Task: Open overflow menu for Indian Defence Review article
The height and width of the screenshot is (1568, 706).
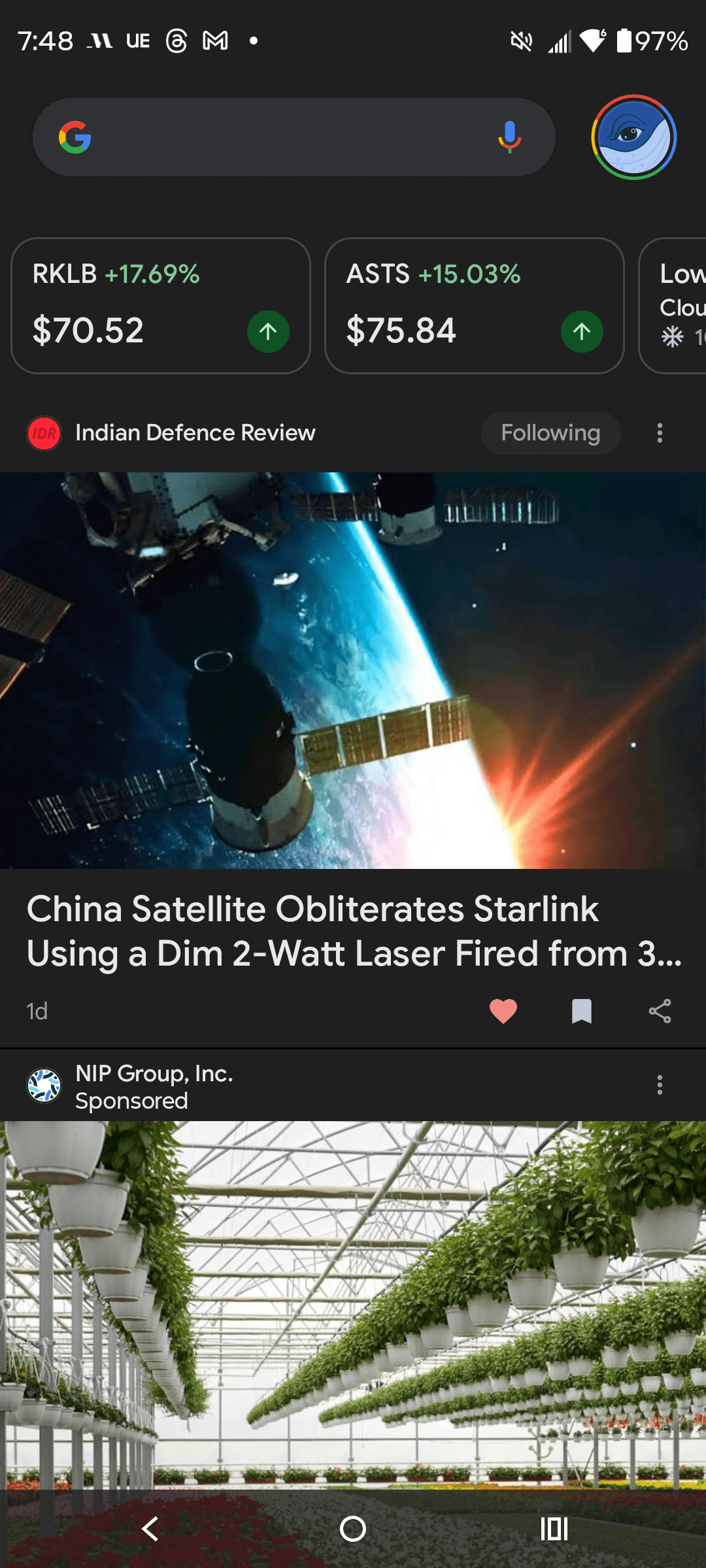Action: pos(660,433)
